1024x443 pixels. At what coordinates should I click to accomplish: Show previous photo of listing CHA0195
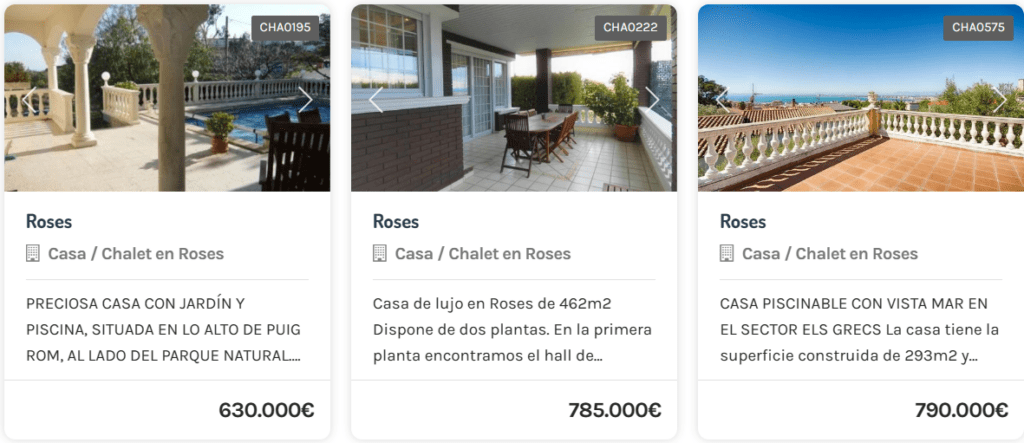click(30, 99)
